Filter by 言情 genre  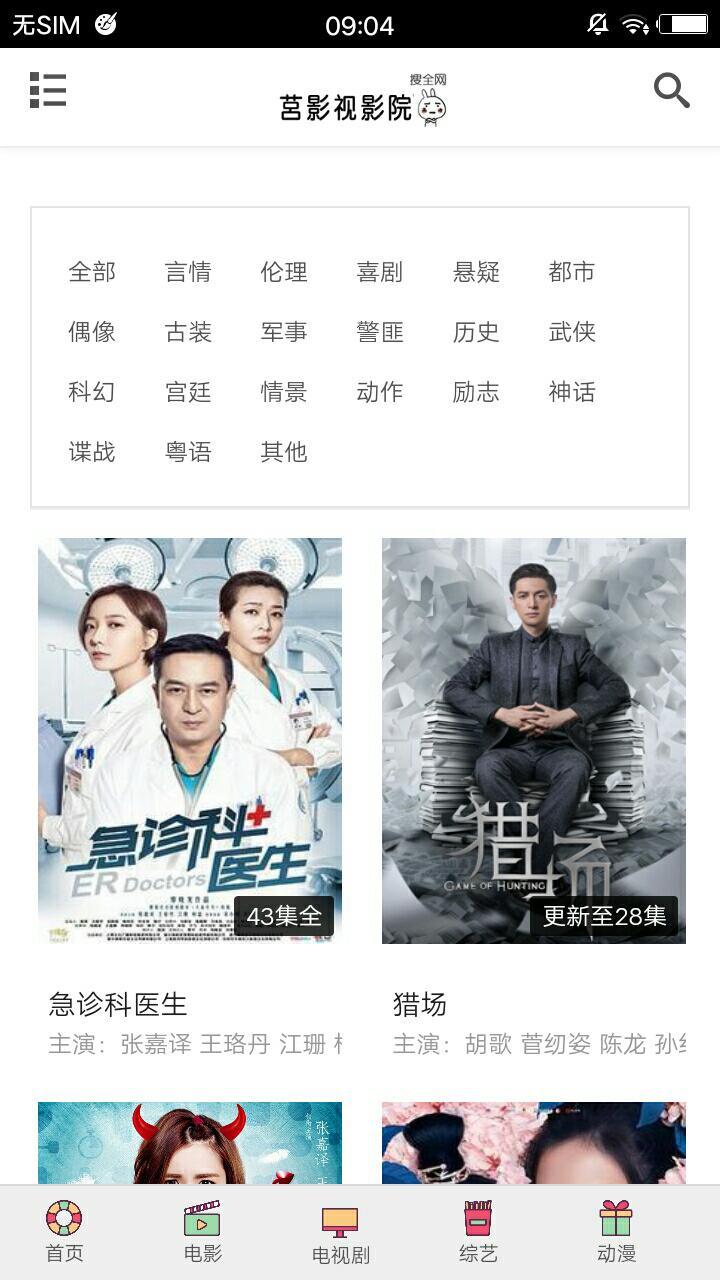[x=188, y=272]
